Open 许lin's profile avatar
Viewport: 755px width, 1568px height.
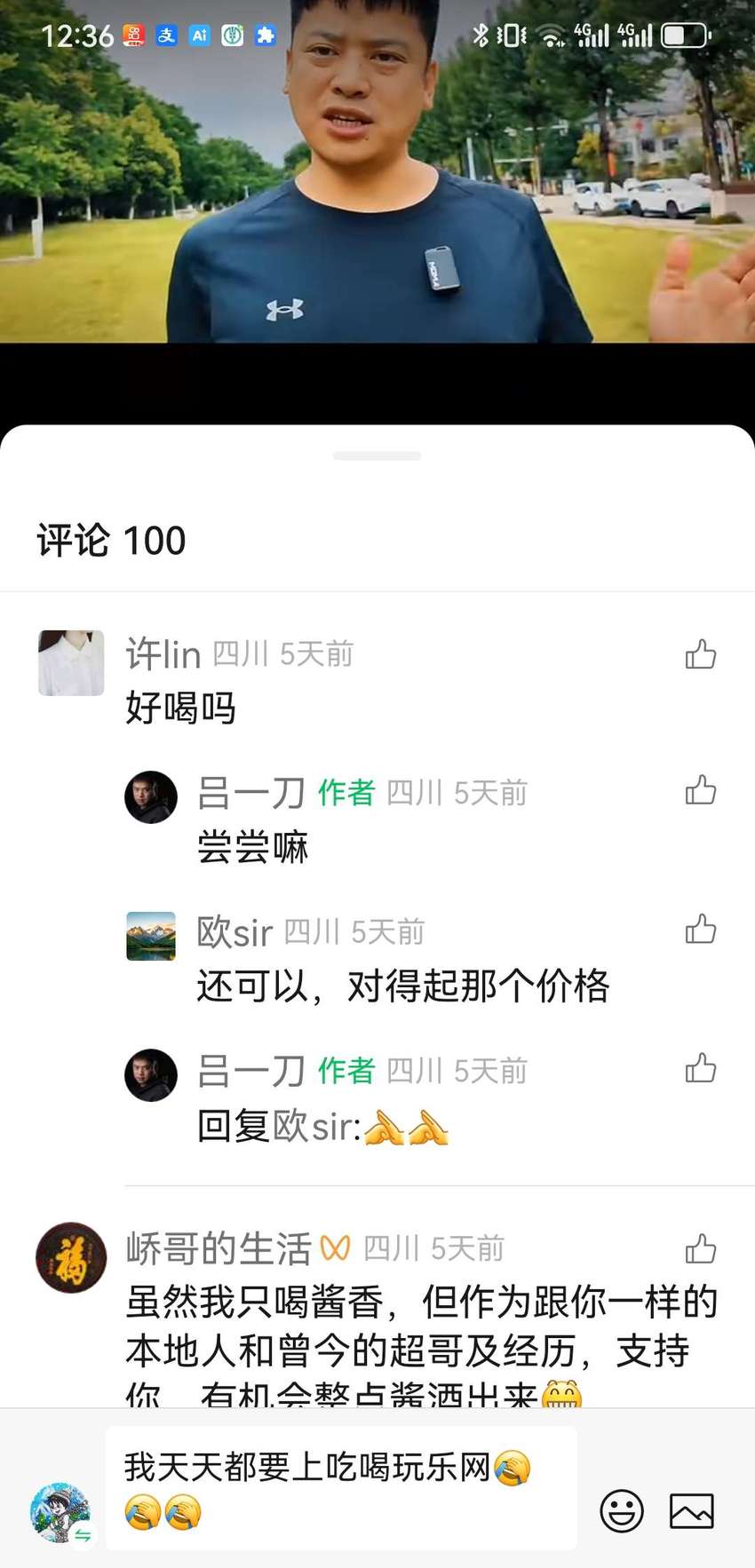71,663
